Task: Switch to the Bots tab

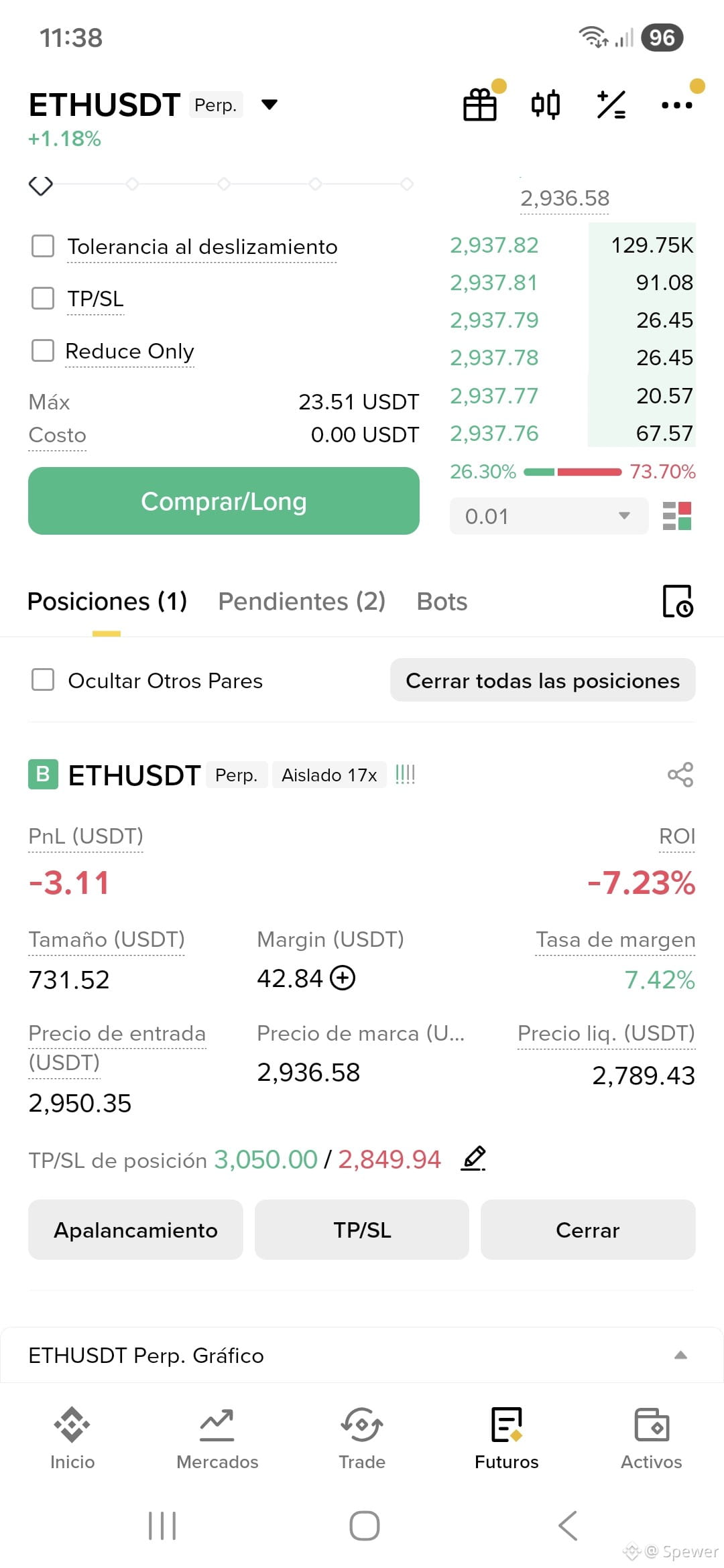Action: 442,601
